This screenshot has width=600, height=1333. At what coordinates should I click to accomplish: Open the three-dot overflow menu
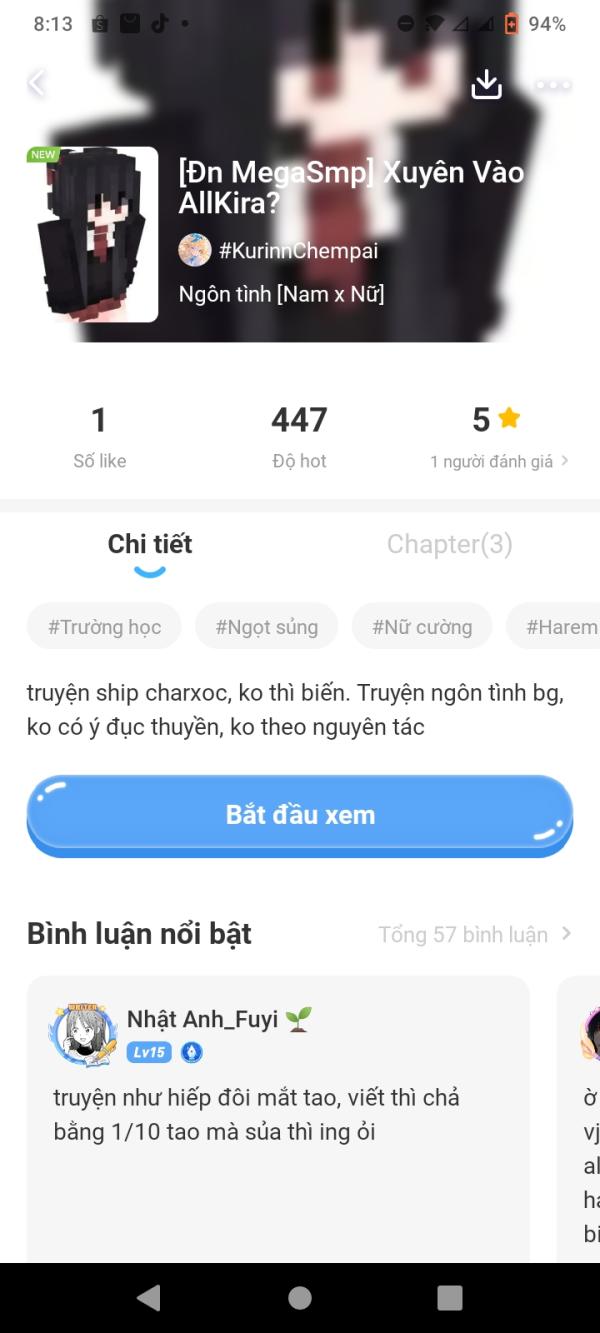(553, 85)
